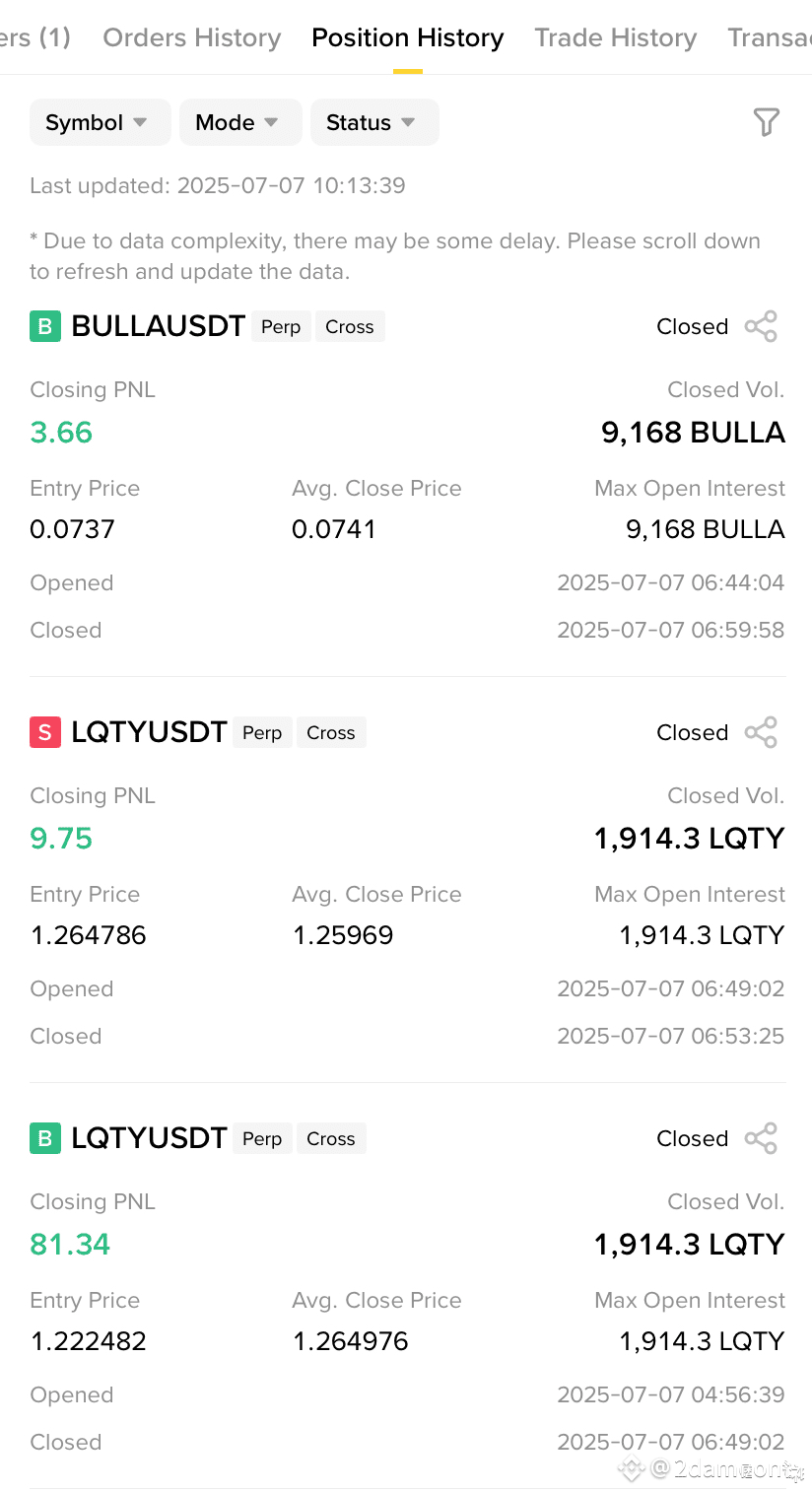Open the Mode filter dropdown
The height and width of the screenshot is (1493, 812).
point(240,122)
